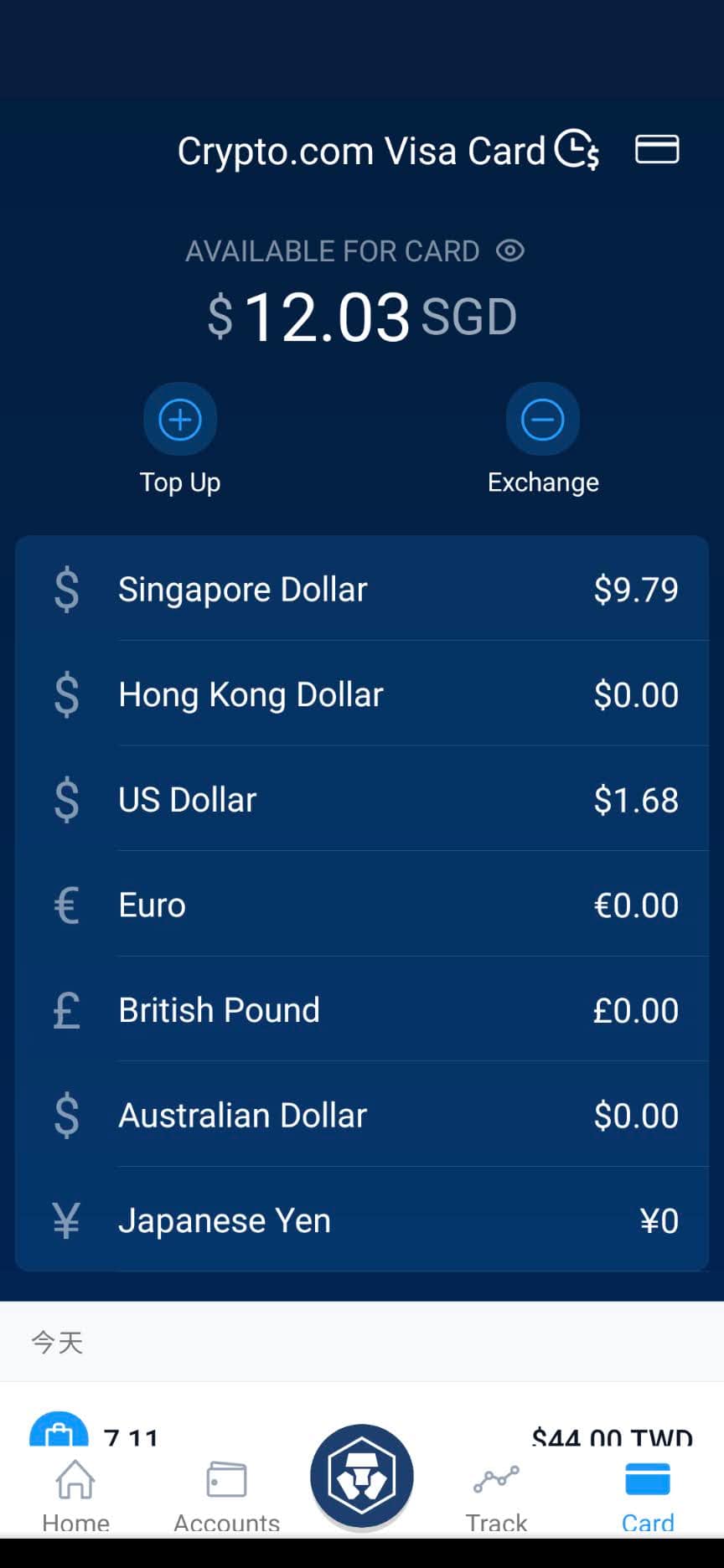Select the Japanese Yen balance row
Screen dimensions: 724x1568
362,1220
